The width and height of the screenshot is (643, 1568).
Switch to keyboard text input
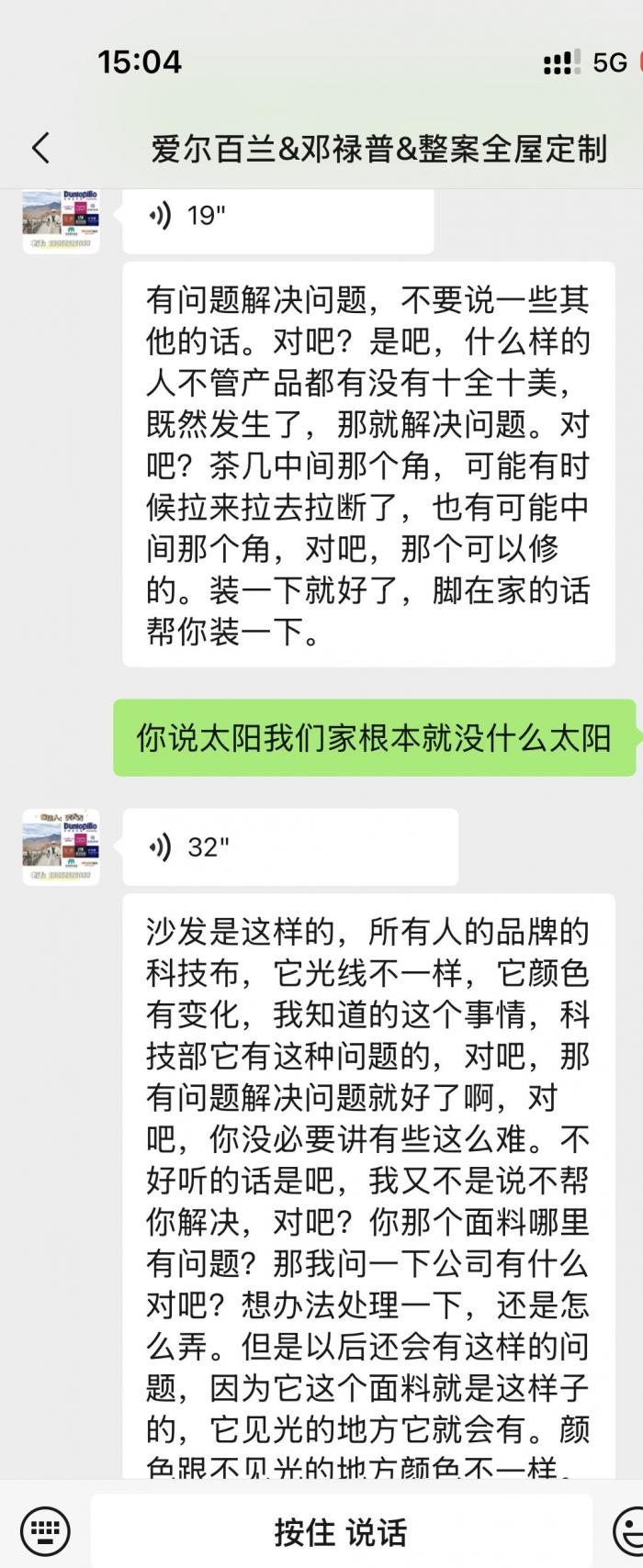45,1530
